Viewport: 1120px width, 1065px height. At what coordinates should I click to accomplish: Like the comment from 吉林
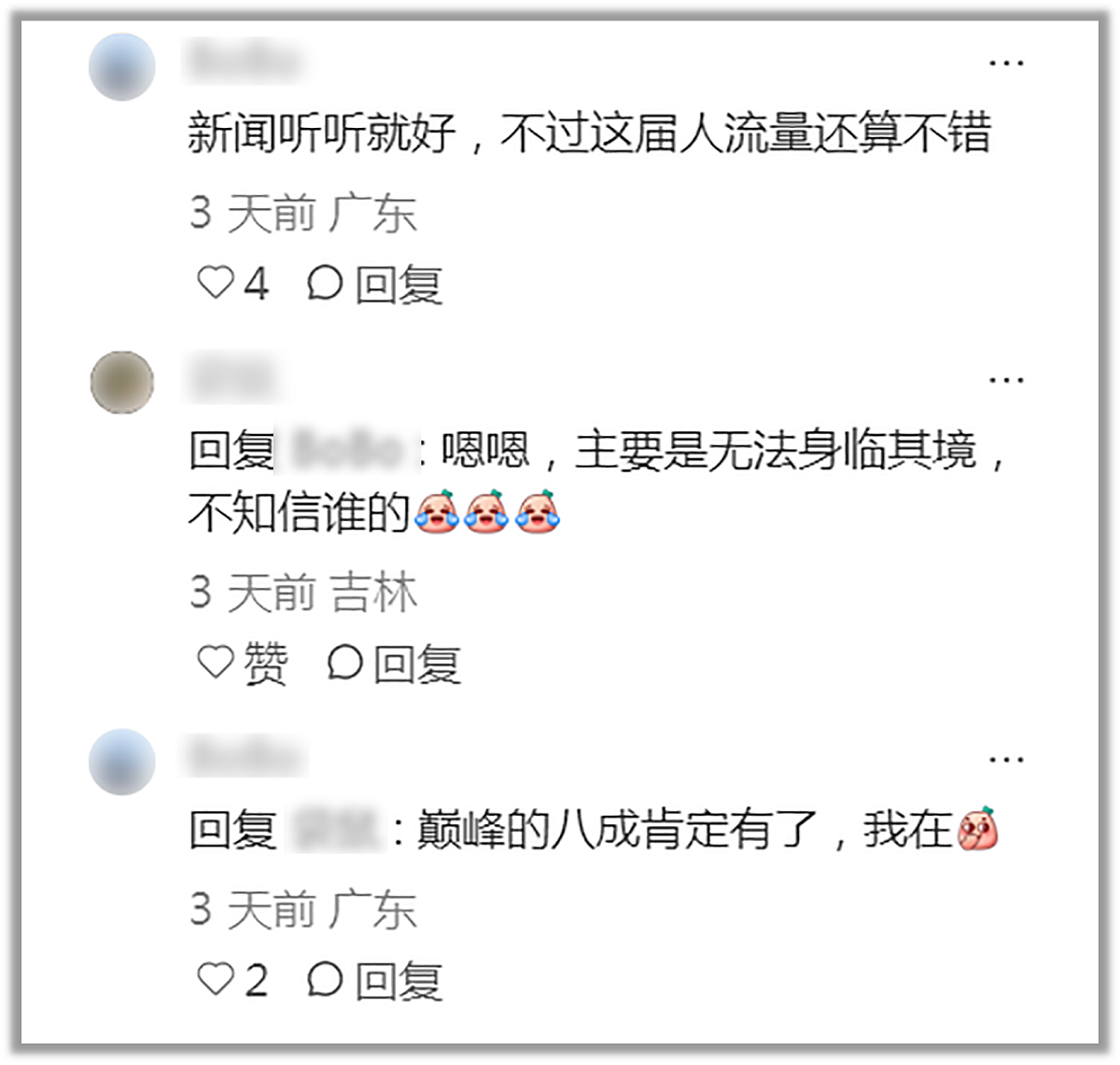coord(216,663)
